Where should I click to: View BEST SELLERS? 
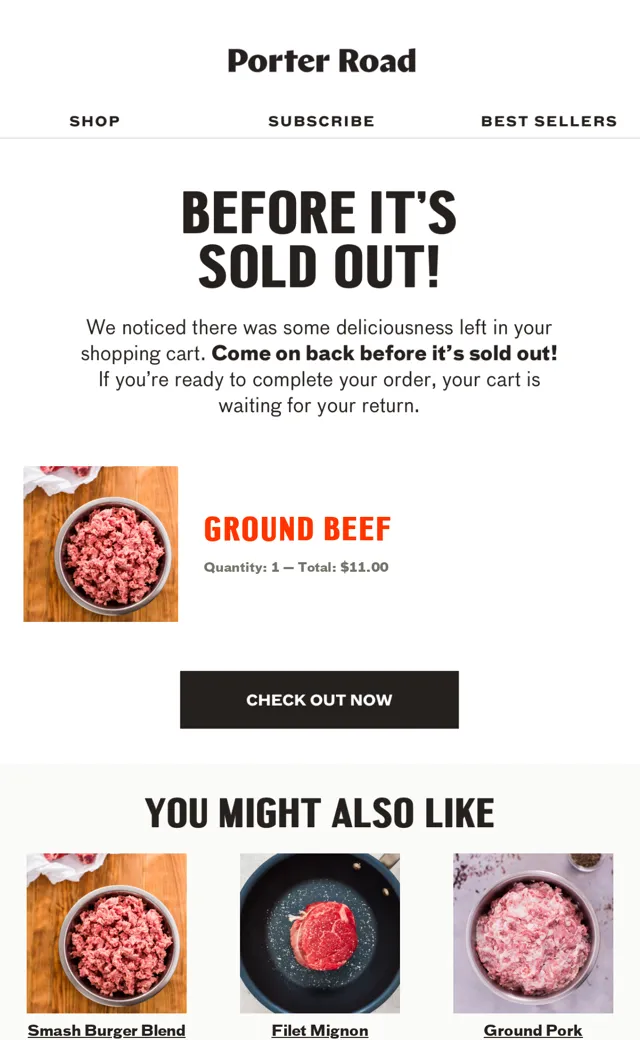[x=548, y=121]
